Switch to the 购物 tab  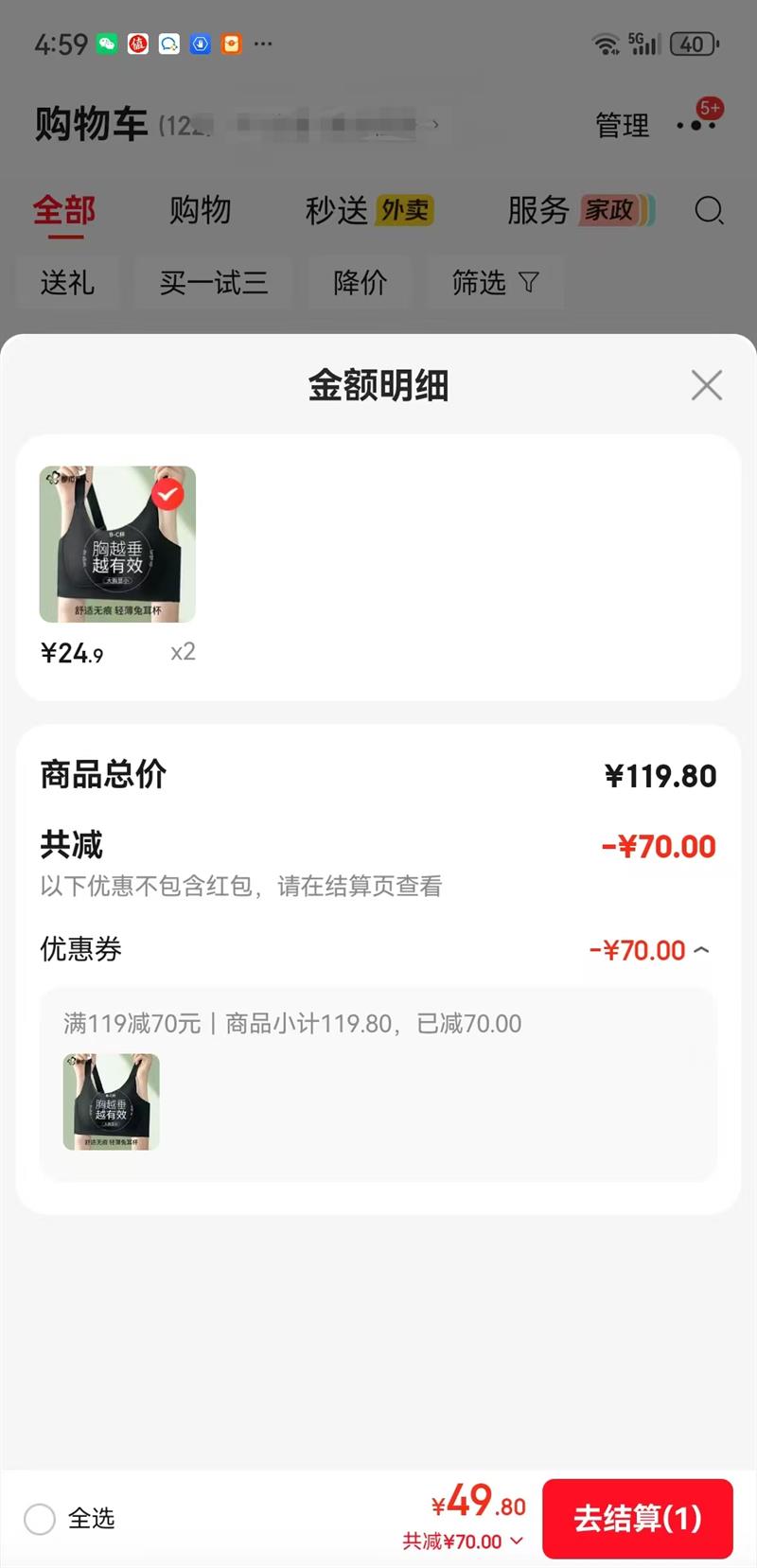[x=201, y=210]
